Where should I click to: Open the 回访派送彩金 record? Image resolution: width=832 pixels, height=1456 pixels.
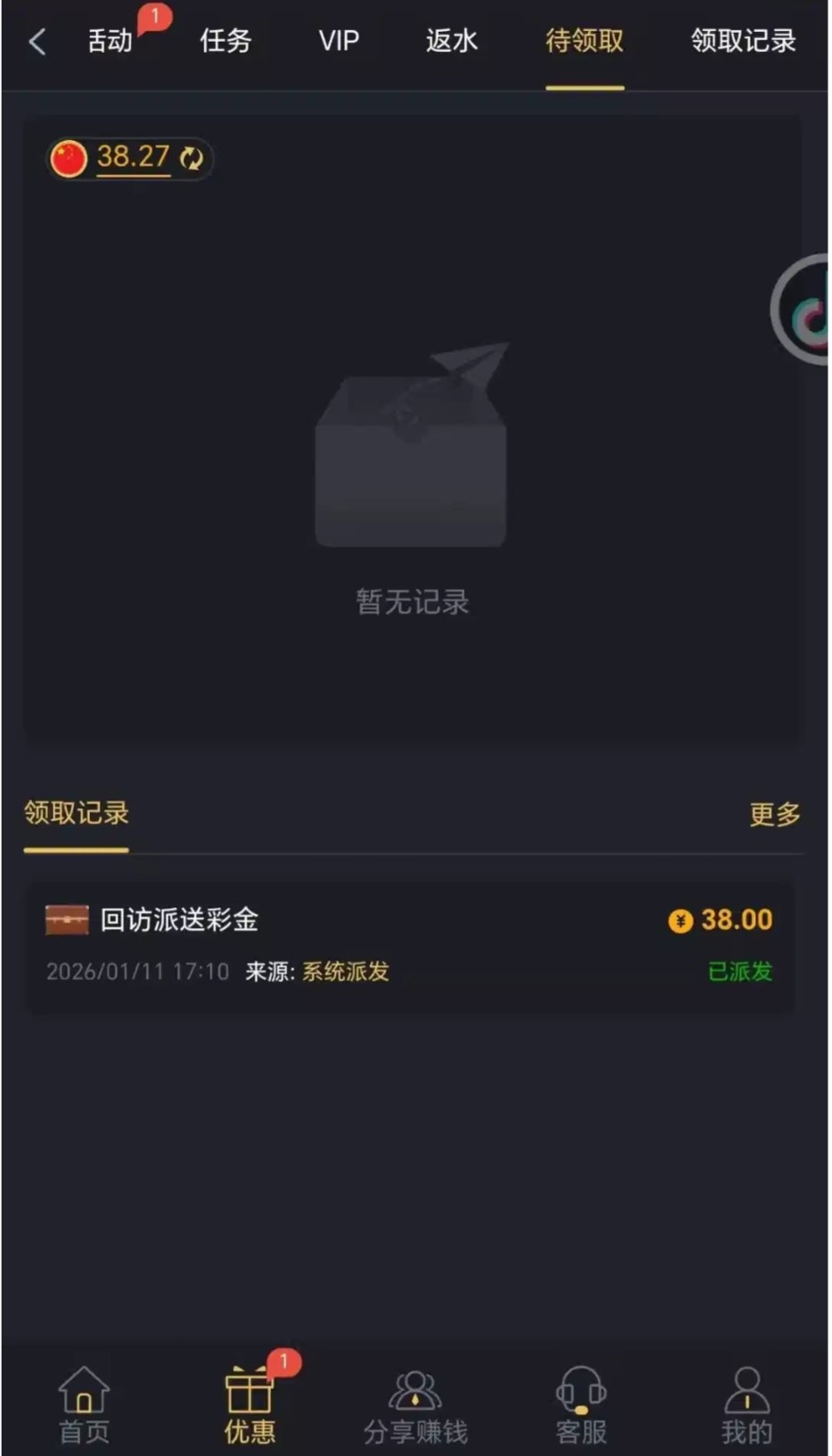tap(409, 945)
